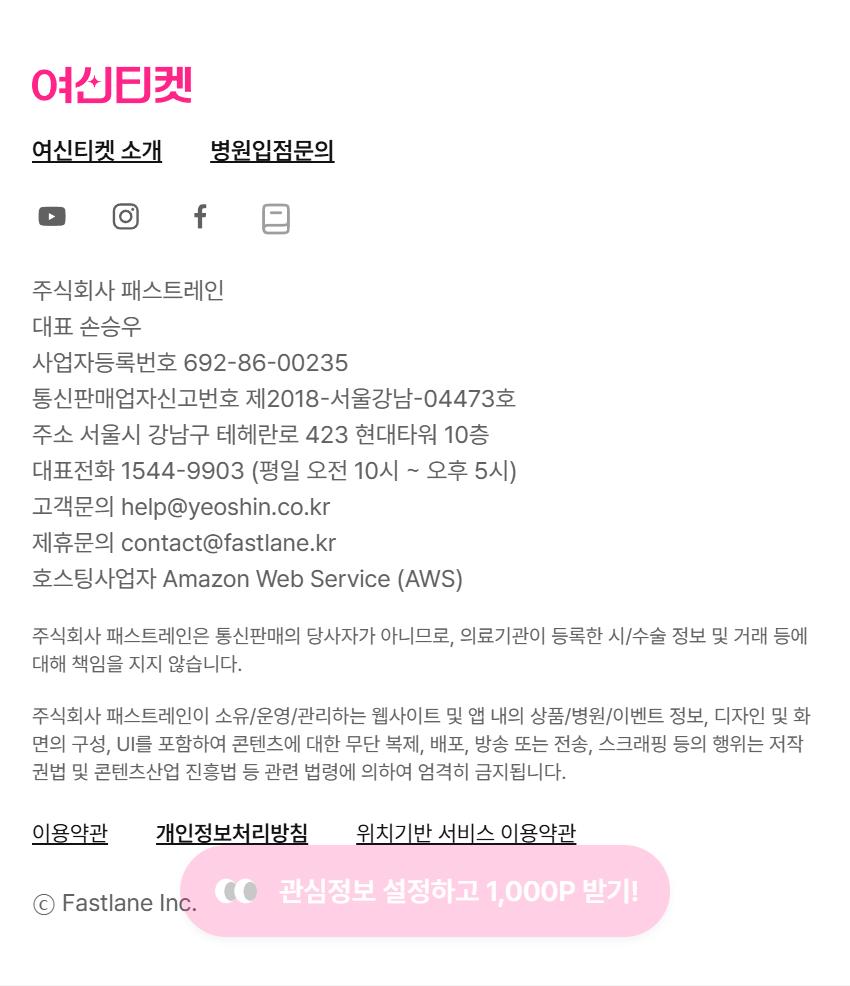
Task: Open the Facebook page icon
Action: (x=200, y=217)
